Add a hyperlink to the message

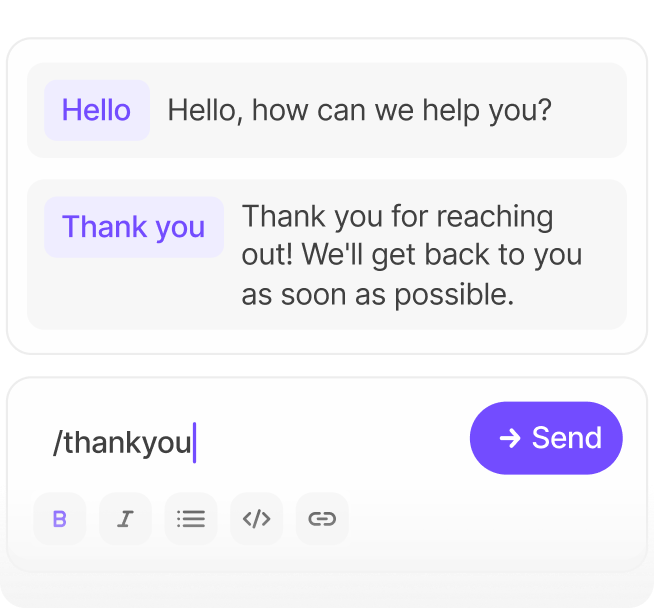(x=322, y=519)
